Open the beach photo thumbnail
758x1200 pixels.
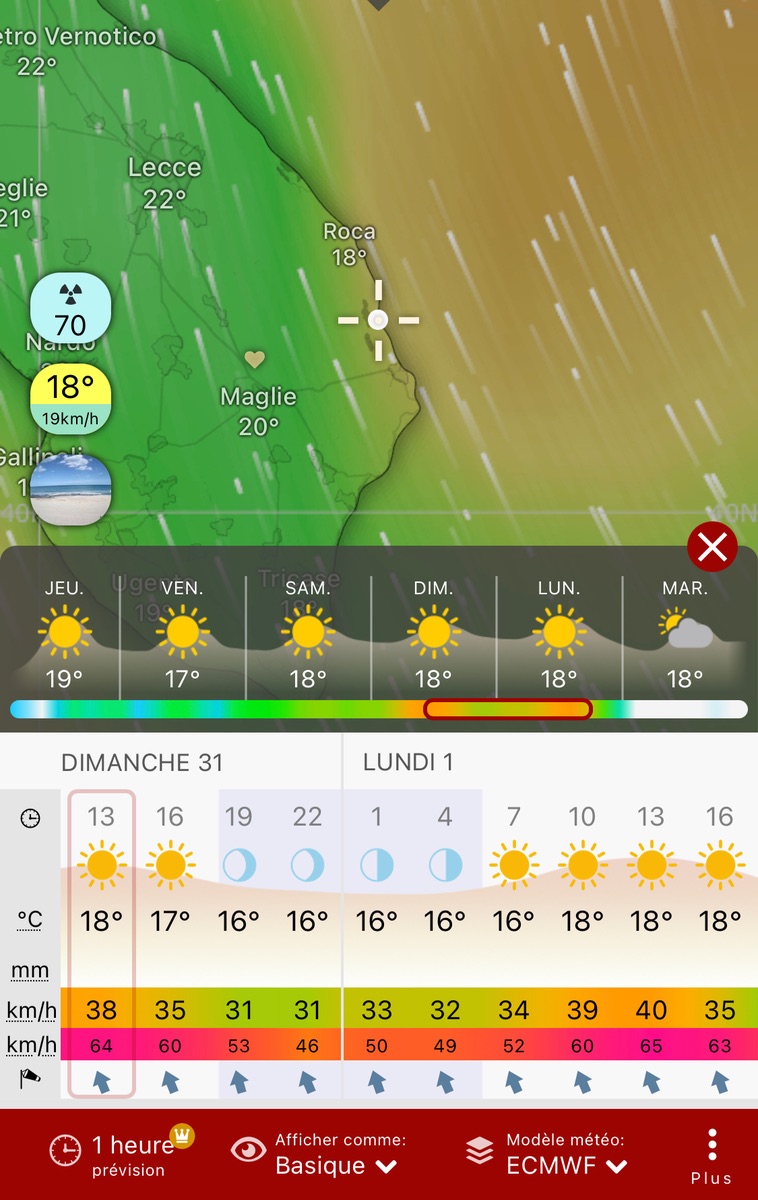(x=70, y=489)
